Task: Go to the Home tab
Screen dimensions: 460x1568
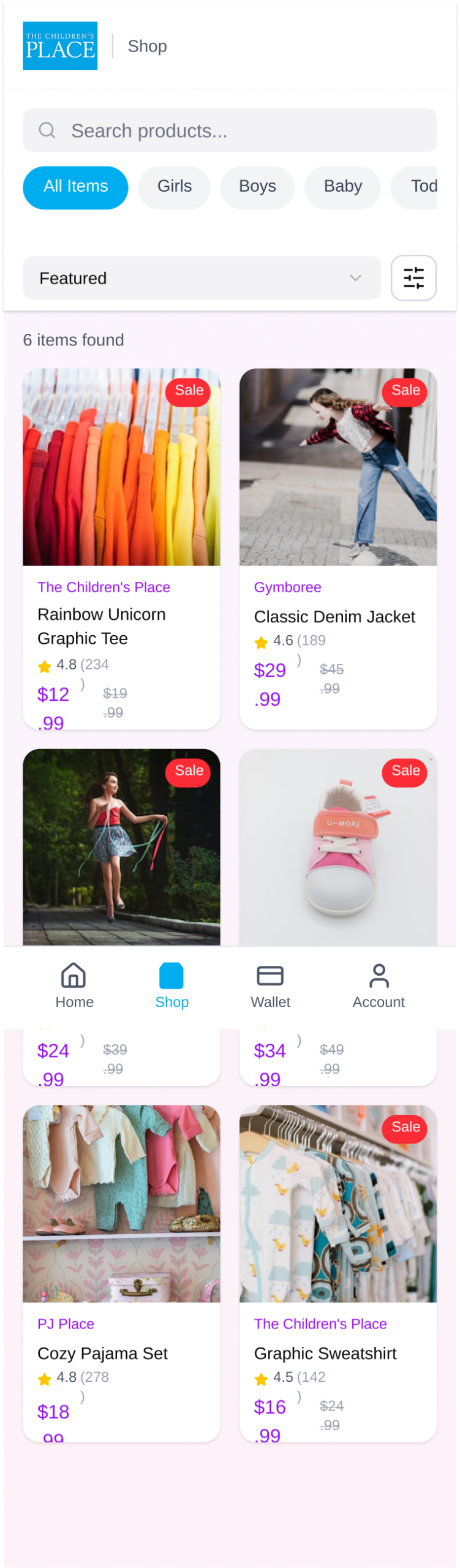Action: click(74, 986)
